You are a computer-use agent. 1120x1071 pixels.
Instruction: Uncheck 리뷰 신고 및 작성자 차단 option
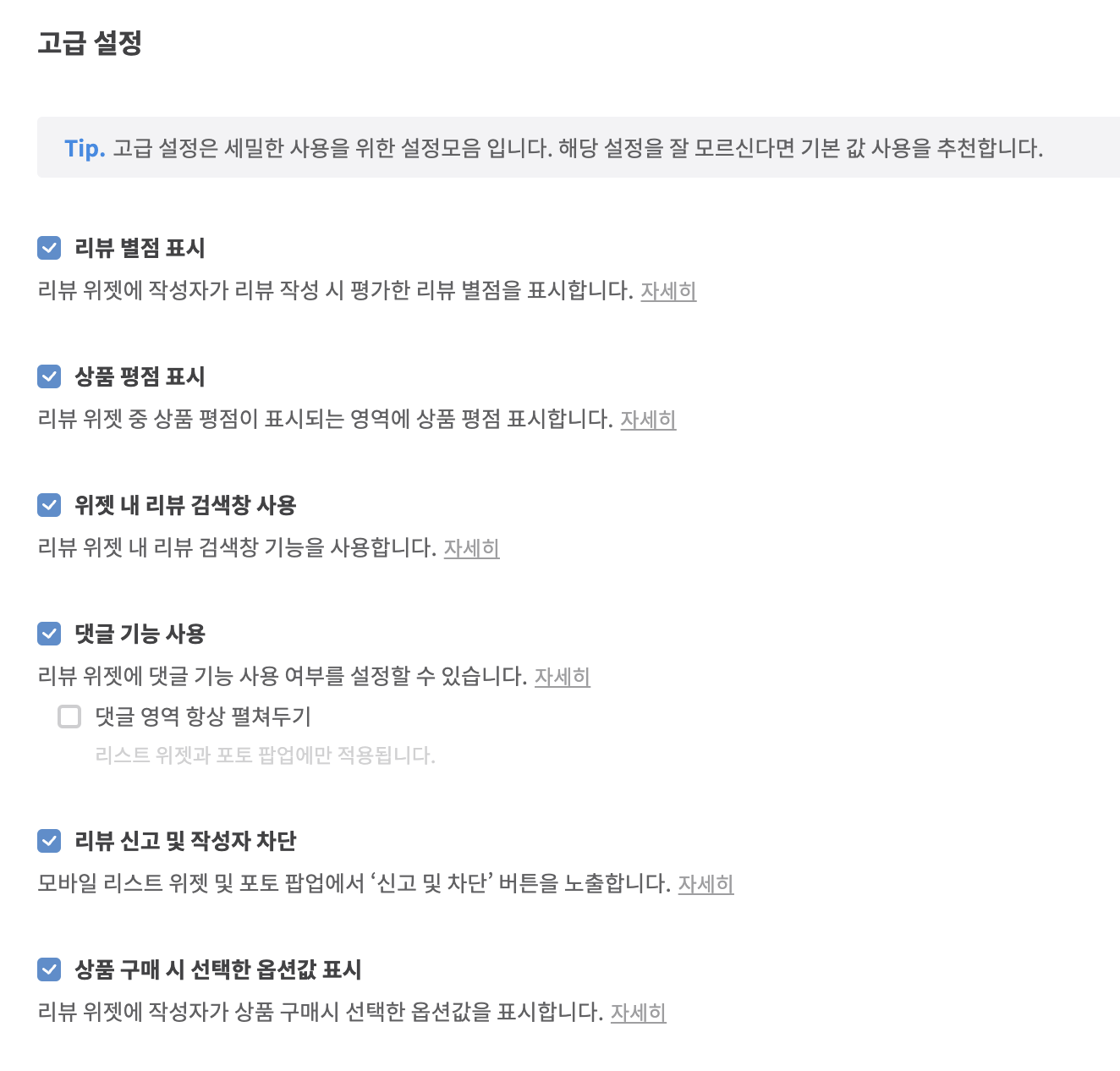click(49, 841)
